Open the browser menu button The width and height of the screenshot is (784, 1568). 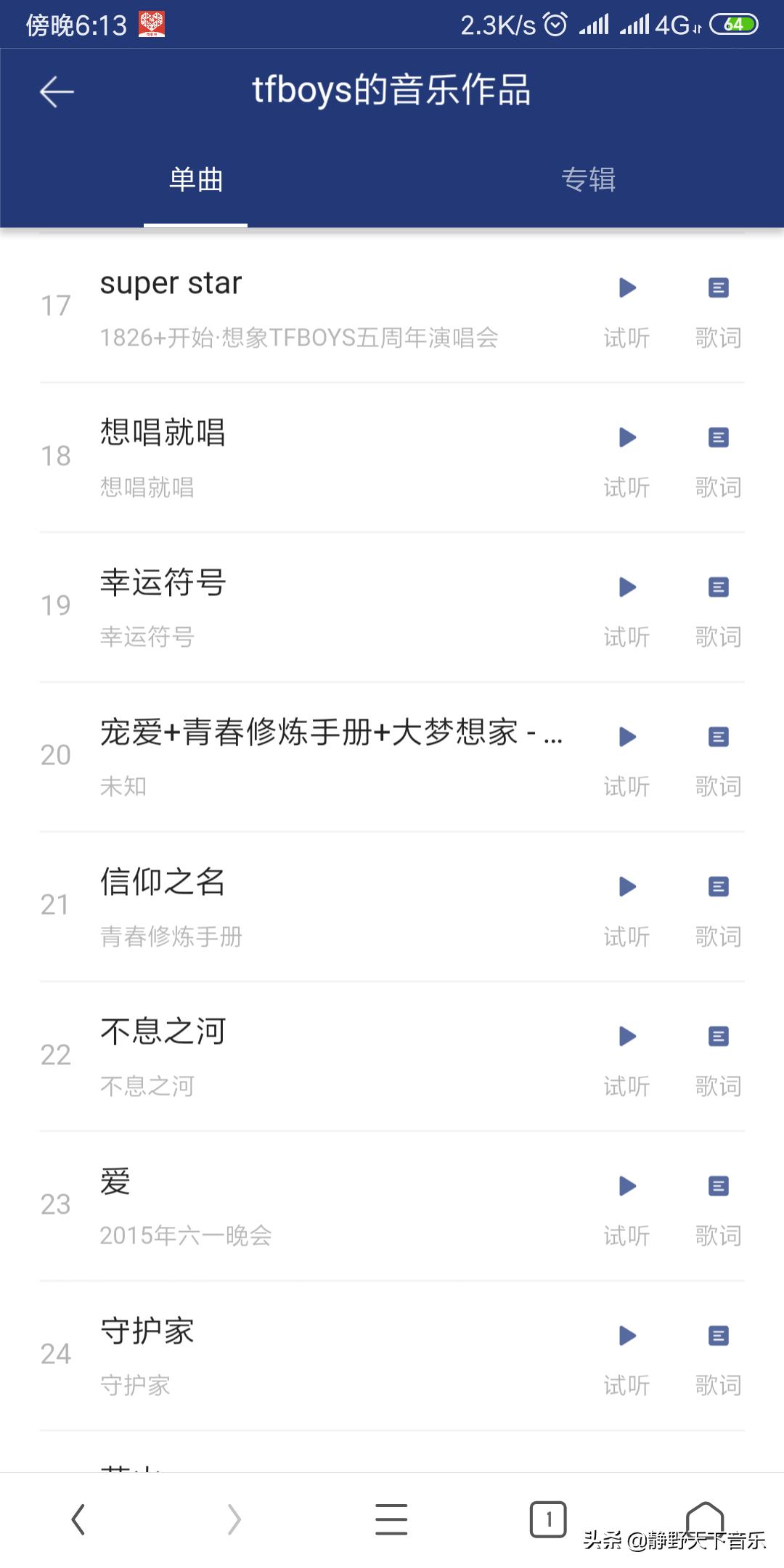point(391,1519)
